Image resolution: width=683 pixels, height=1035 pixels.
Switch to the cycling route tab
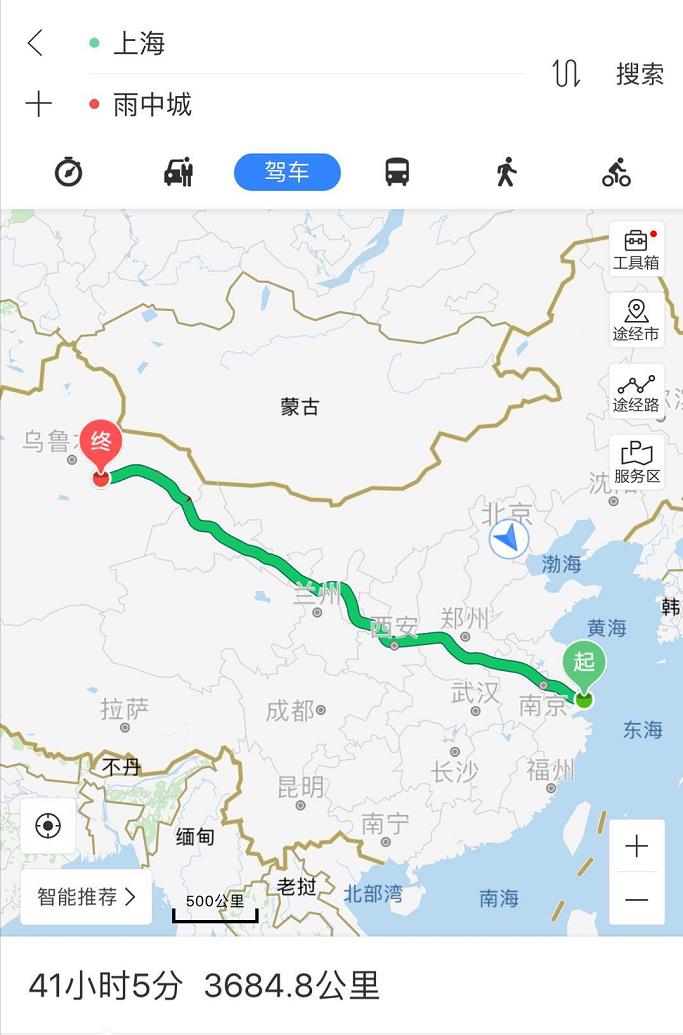(x=616, y=172)
